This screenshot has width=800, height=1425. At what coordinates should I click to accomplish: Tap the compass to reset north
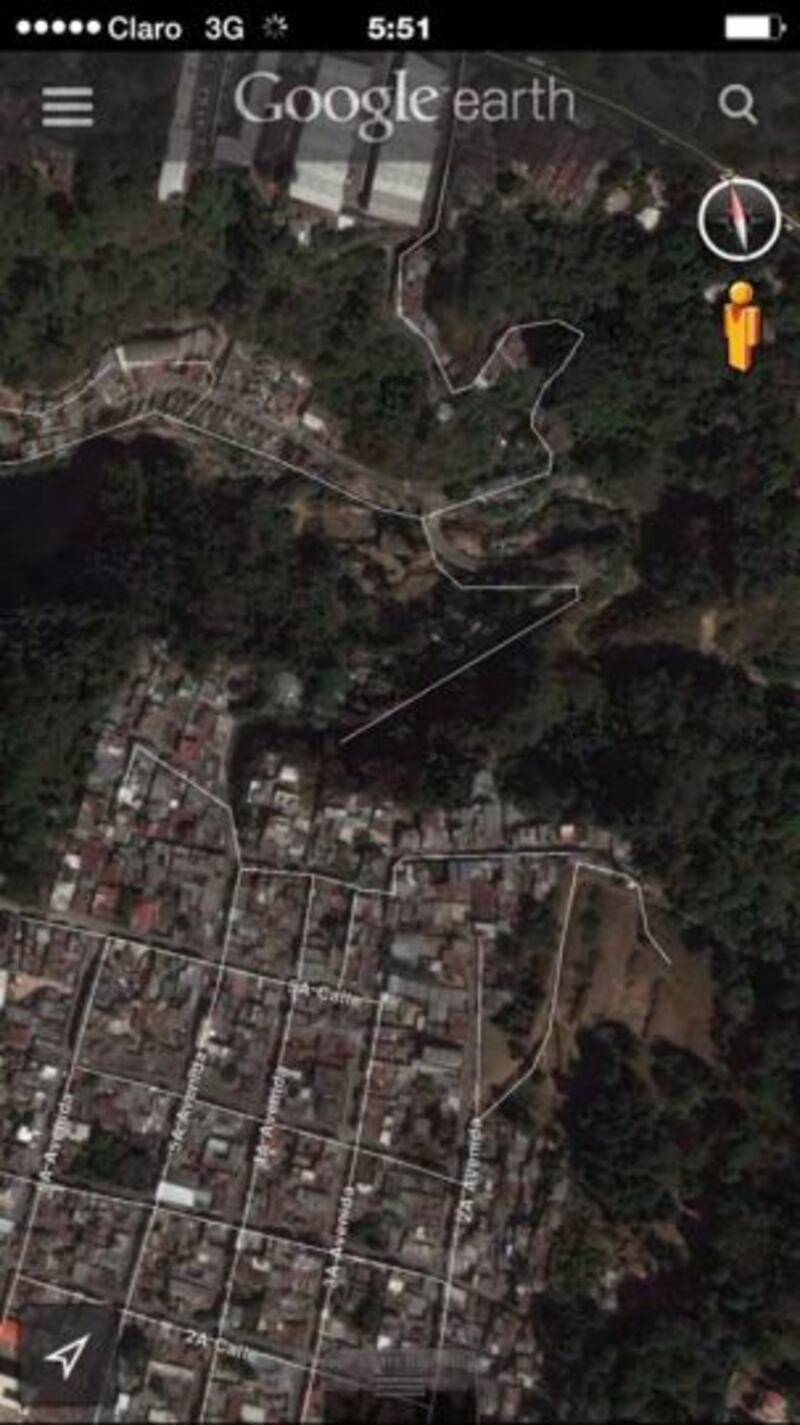tap(738, 219)
